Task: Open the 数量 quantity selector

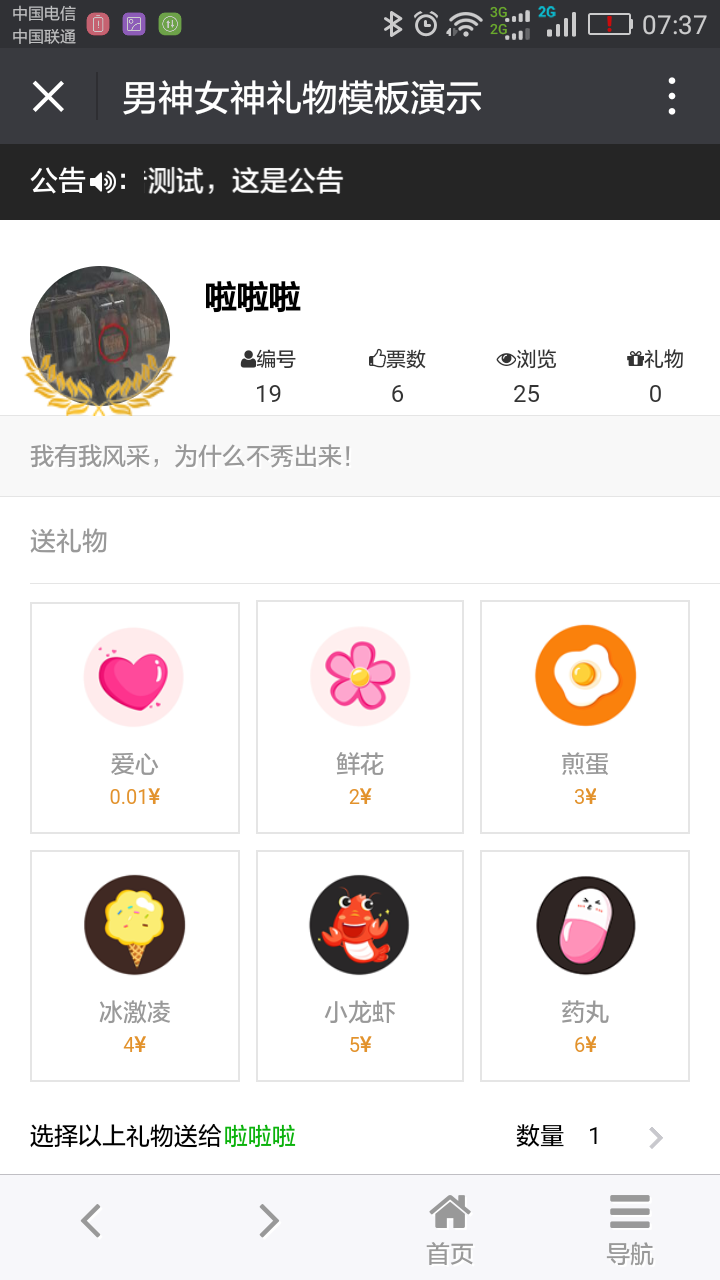Action: [654, 1137]
